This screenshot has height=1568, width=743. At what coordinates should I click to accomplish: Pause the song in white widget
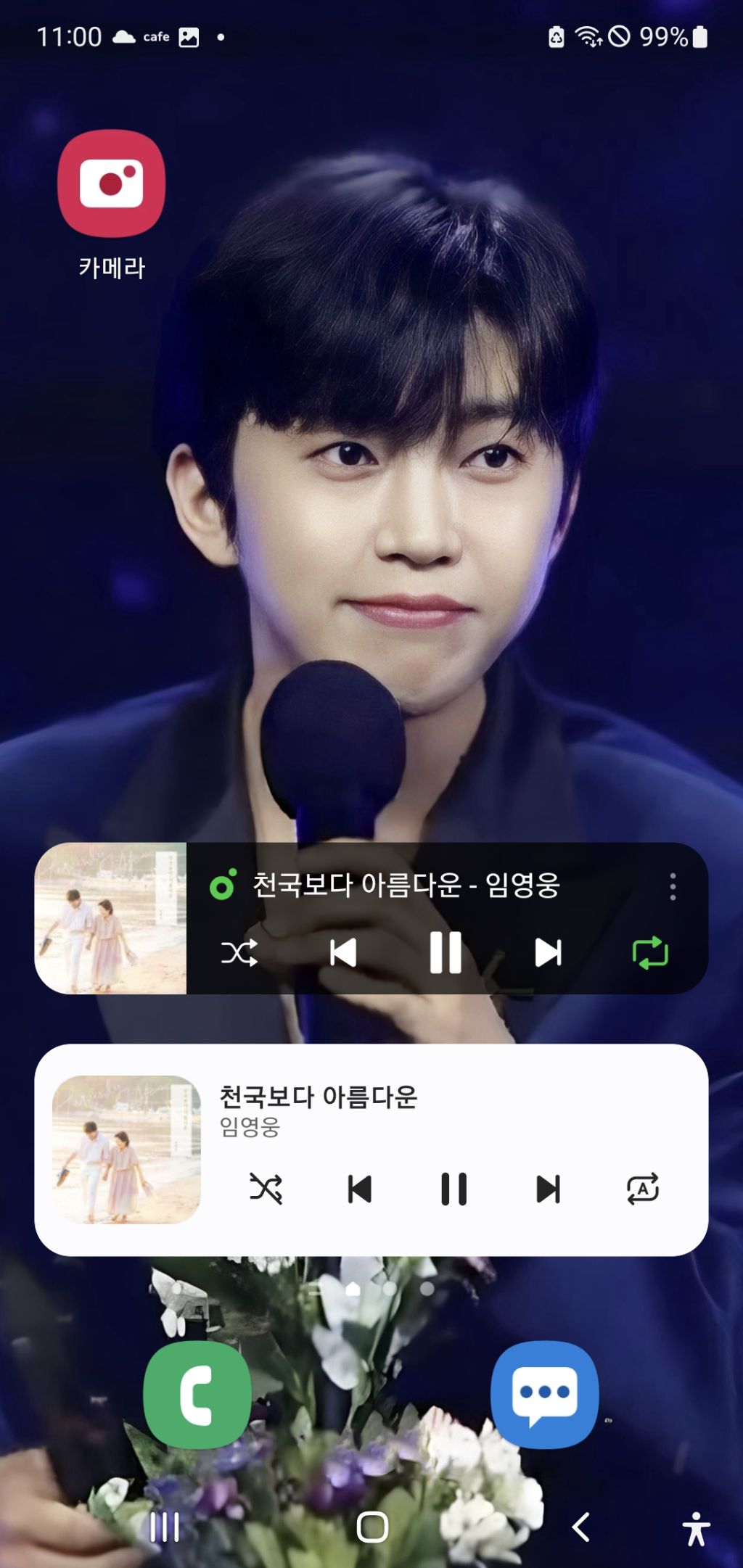[x=454, y=1189]
